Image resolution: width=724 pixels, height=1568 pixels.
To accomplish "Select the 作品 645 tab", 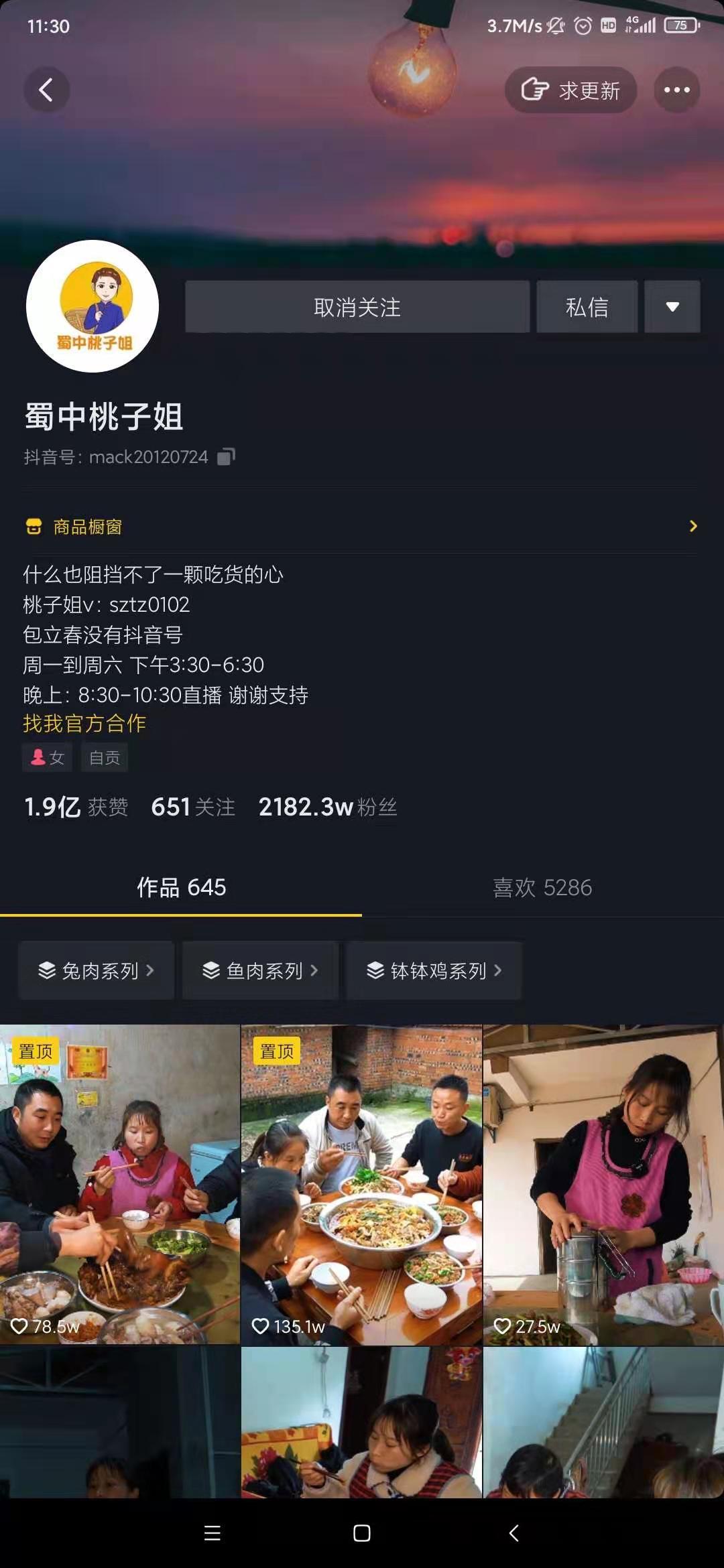I will pos(181,887).
